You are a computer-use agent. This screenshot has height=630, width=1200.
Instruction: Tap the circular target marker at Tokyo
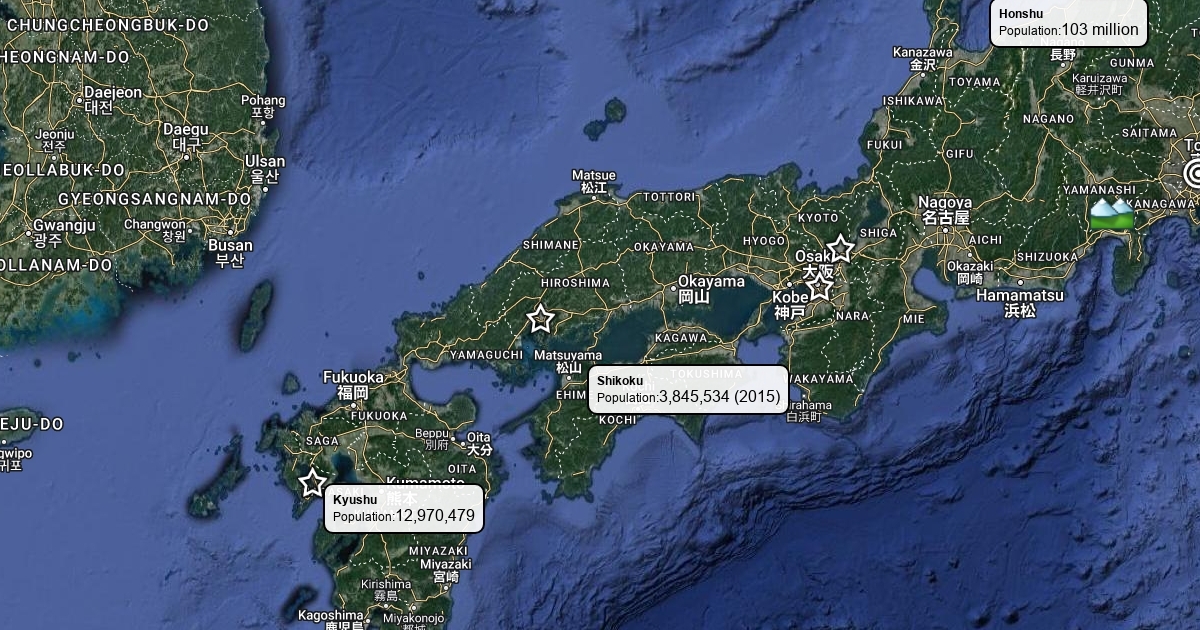1193,175
